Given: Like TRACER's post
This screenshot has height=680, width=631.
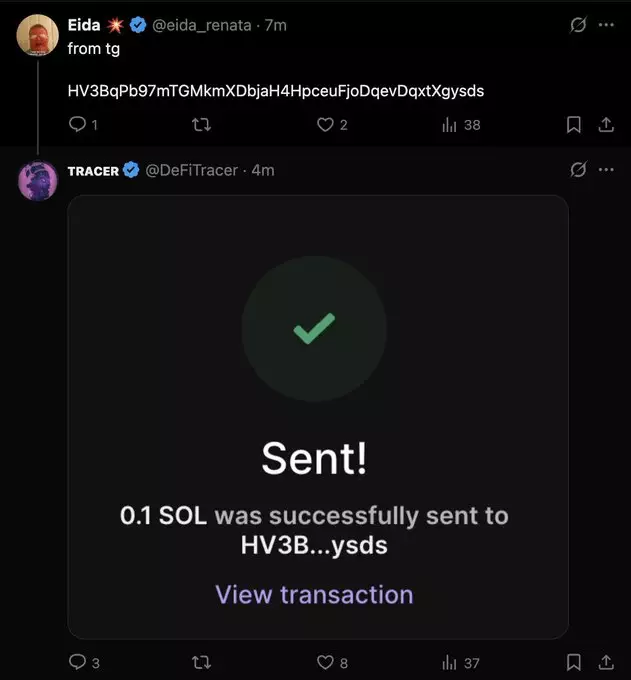Looking at the screenshot, I should click(x=325, y=662).
